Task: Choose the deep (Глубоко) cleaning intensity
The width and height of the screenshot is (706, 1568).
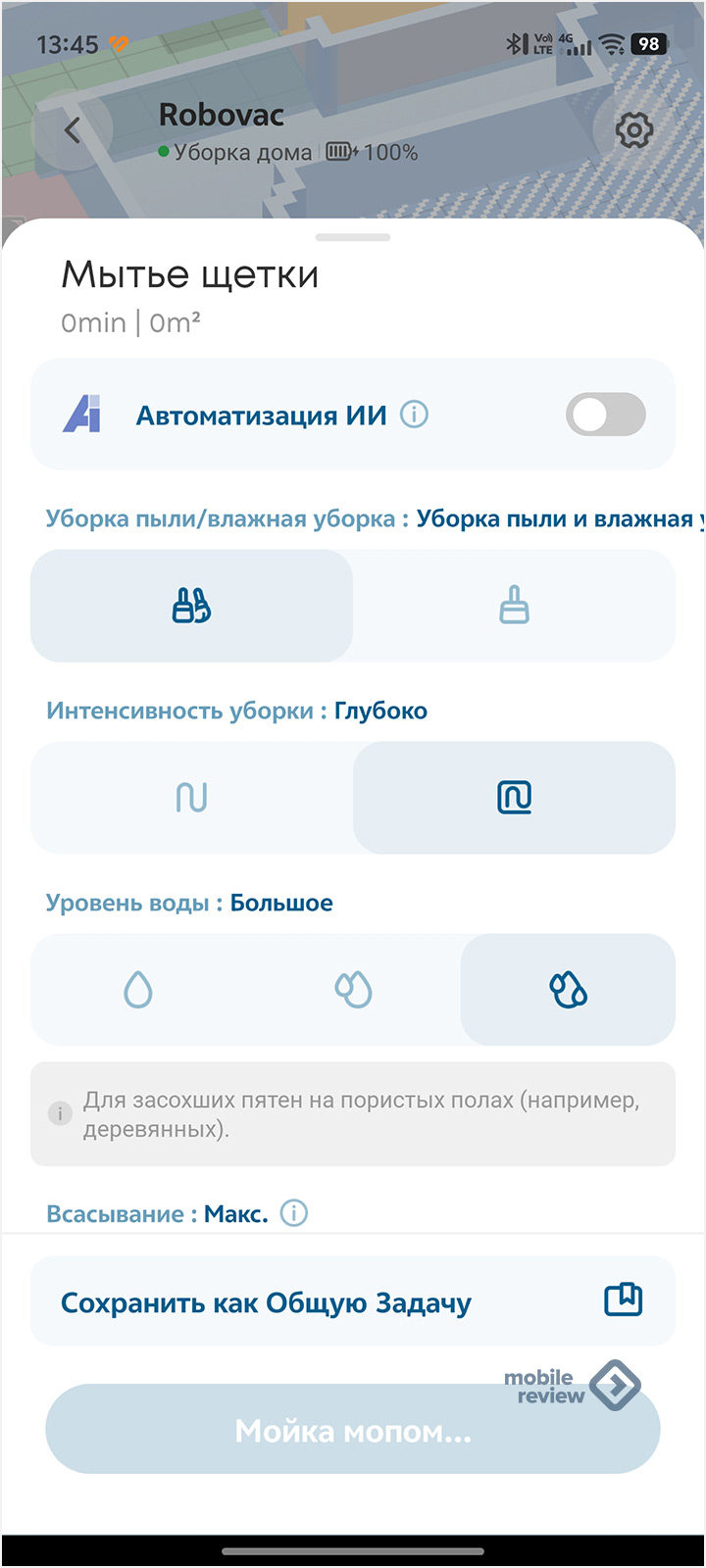Action: 514,798
